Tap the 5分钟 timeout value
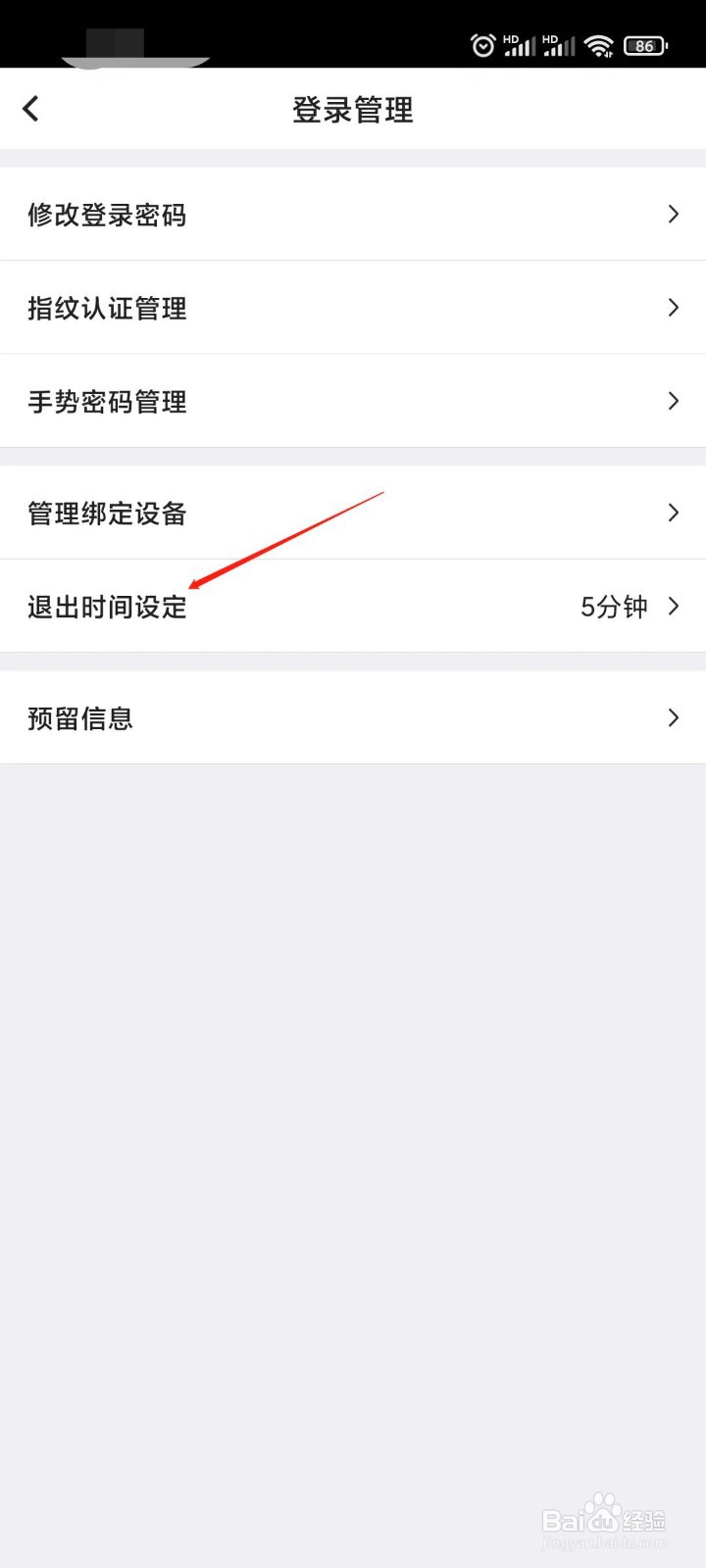 [x=615, y=607]
